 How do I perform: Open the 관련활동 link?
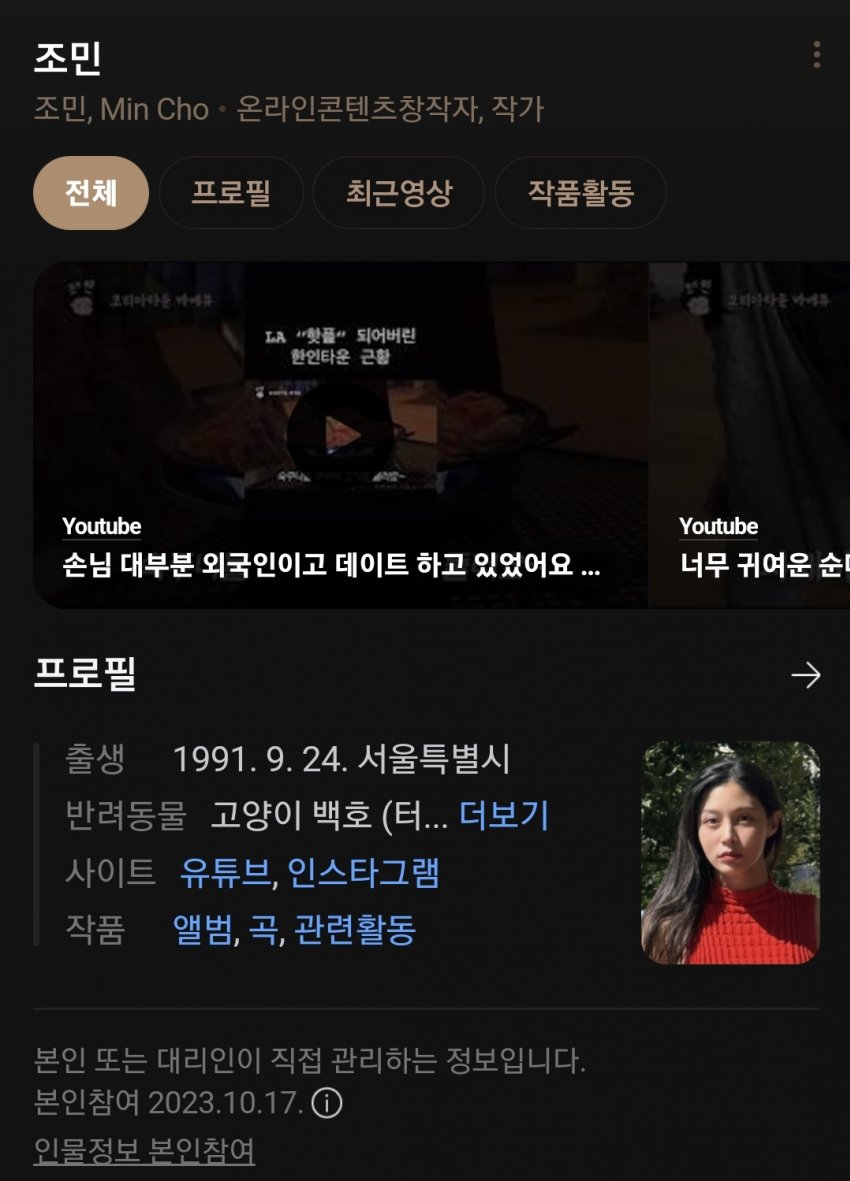click(355, 930)
